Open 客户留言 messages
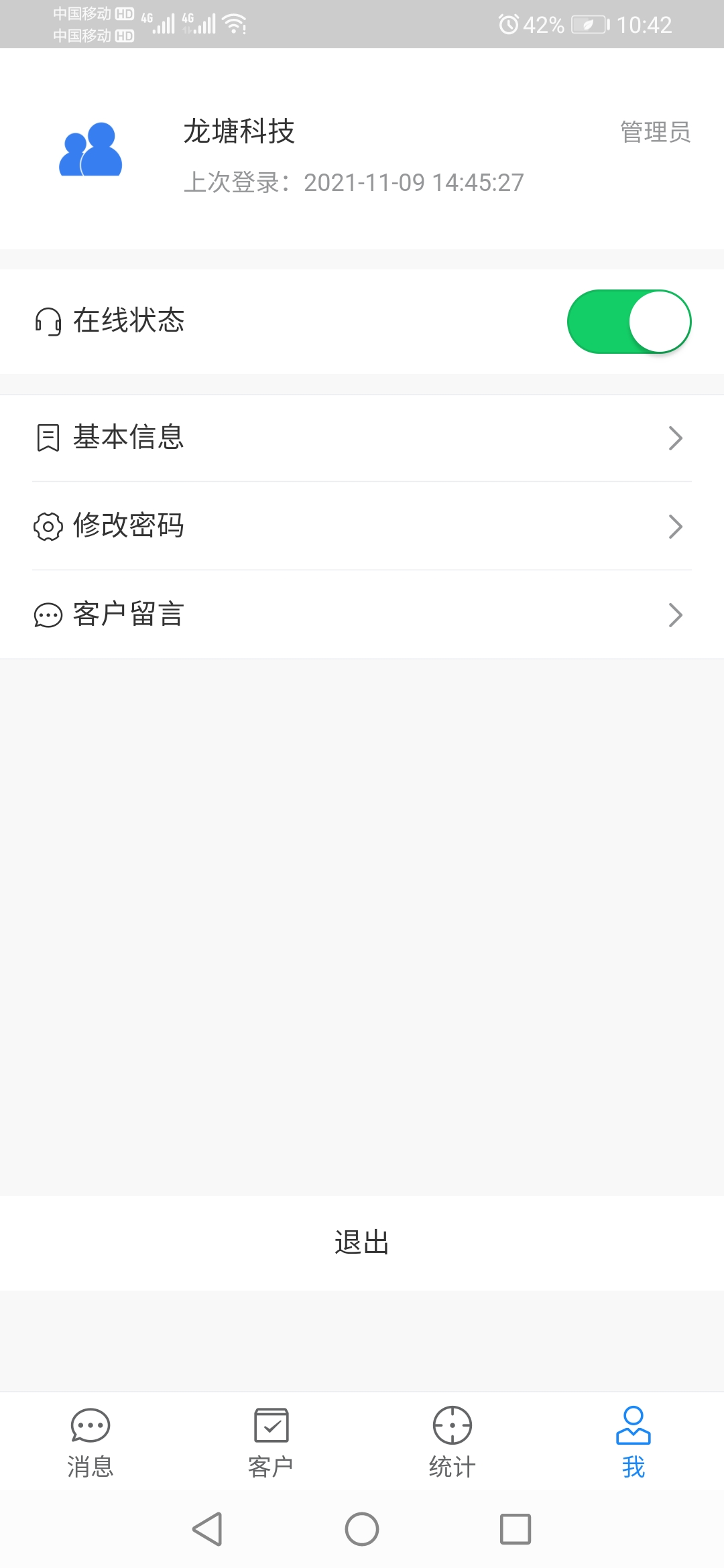The image size is (724, 1568). point(362,614)
